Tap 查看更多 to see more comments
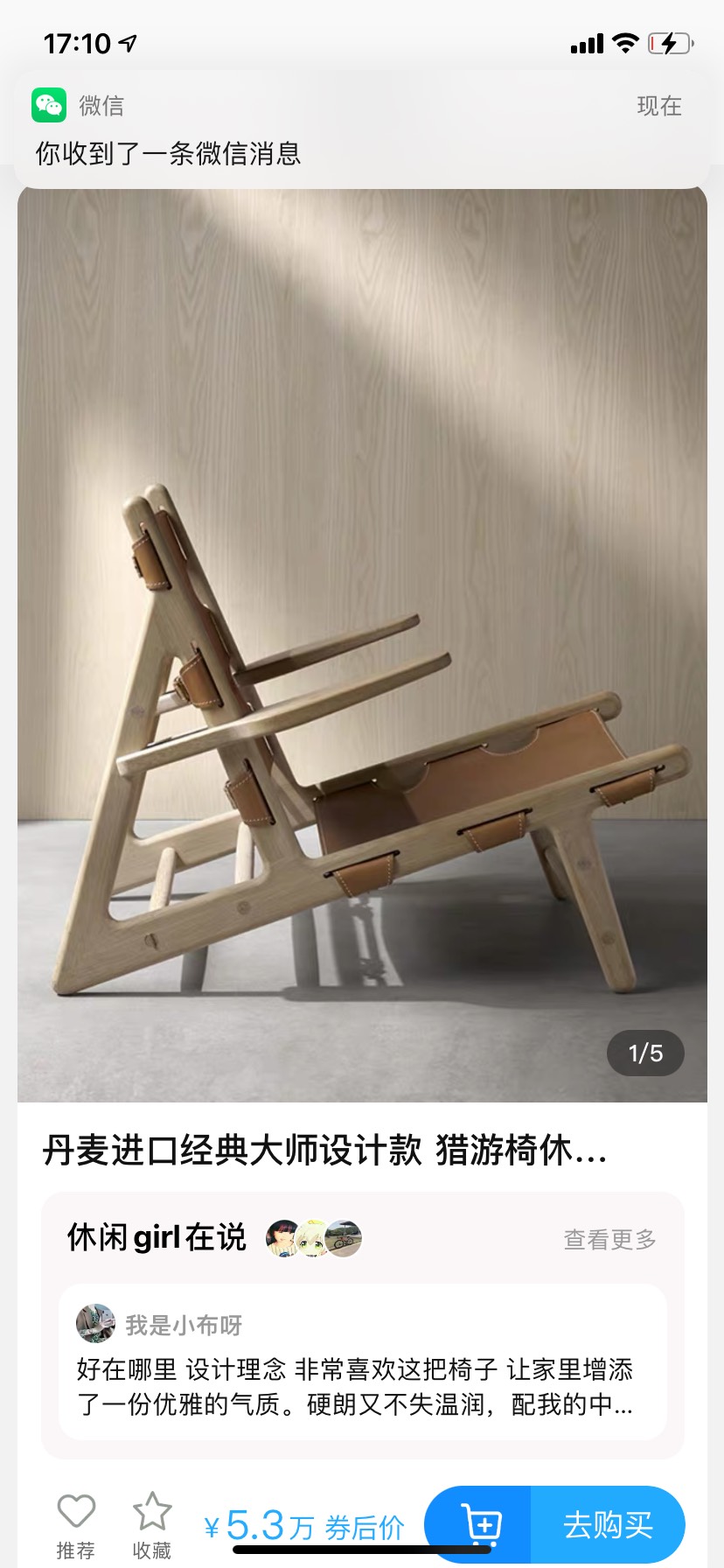Image resolution: width=724 pixels, height=1568 pixels. click(609, 1239)
